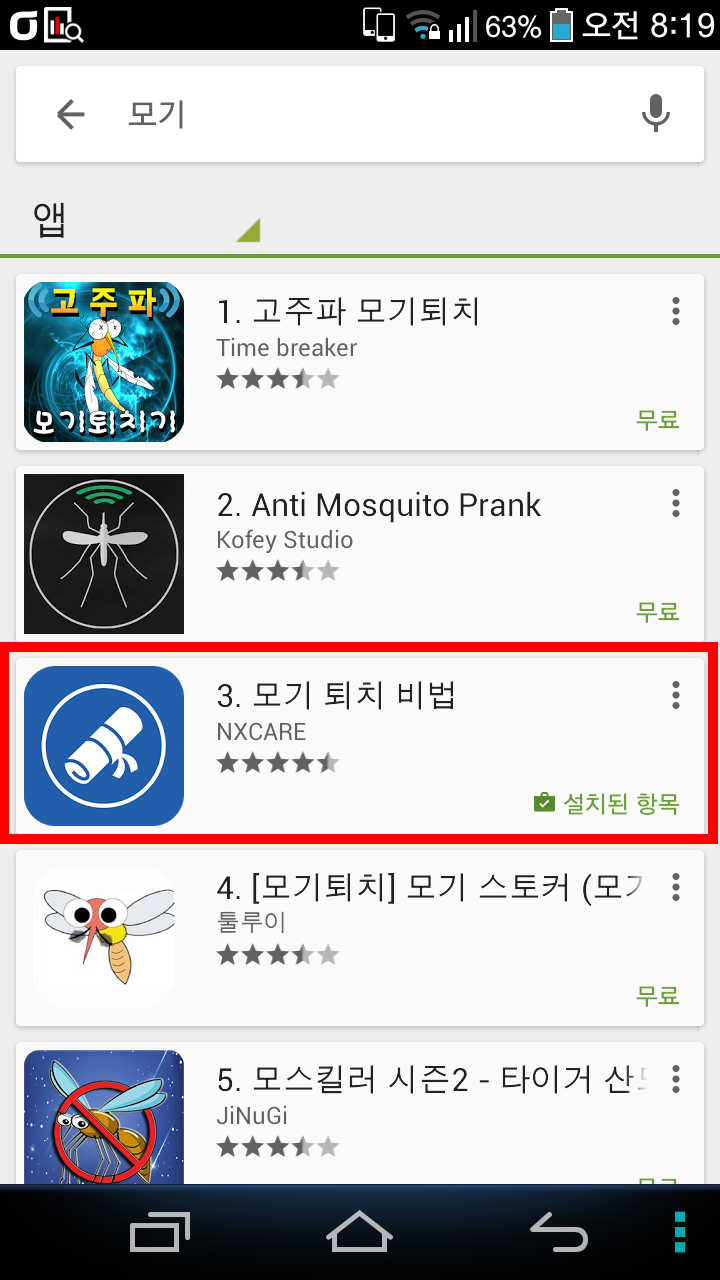Open 고주파 모기퇴치 app result

click(360, 361)
